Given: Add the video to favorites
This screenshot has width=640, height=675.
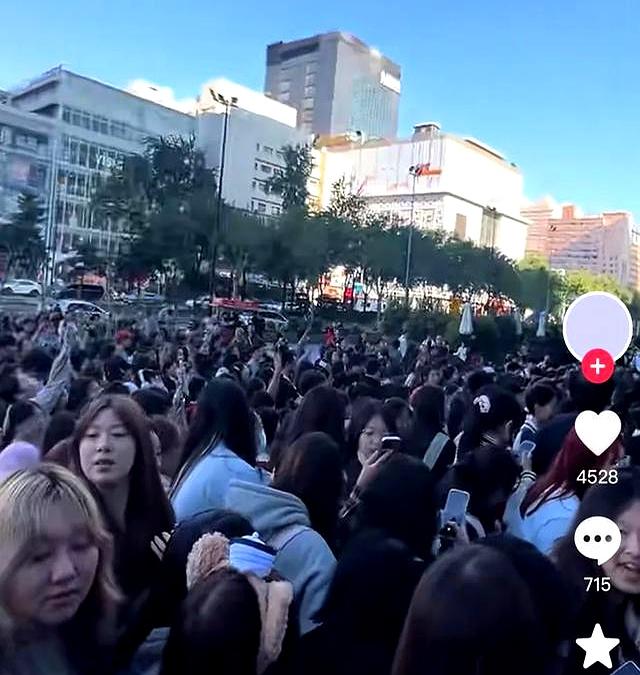Looking at the screenshot, I should coord(597,646).
